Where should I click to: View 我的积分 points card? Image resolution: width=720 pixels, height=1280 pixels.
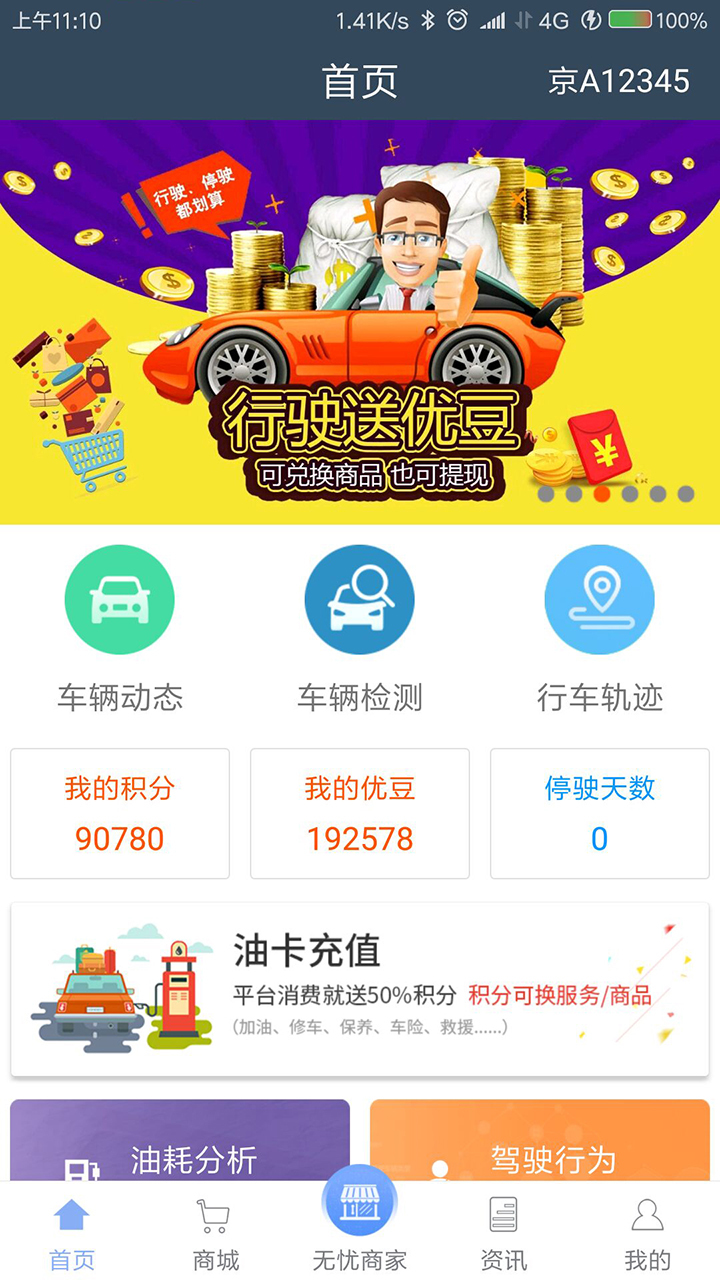[x=120, y=813]
